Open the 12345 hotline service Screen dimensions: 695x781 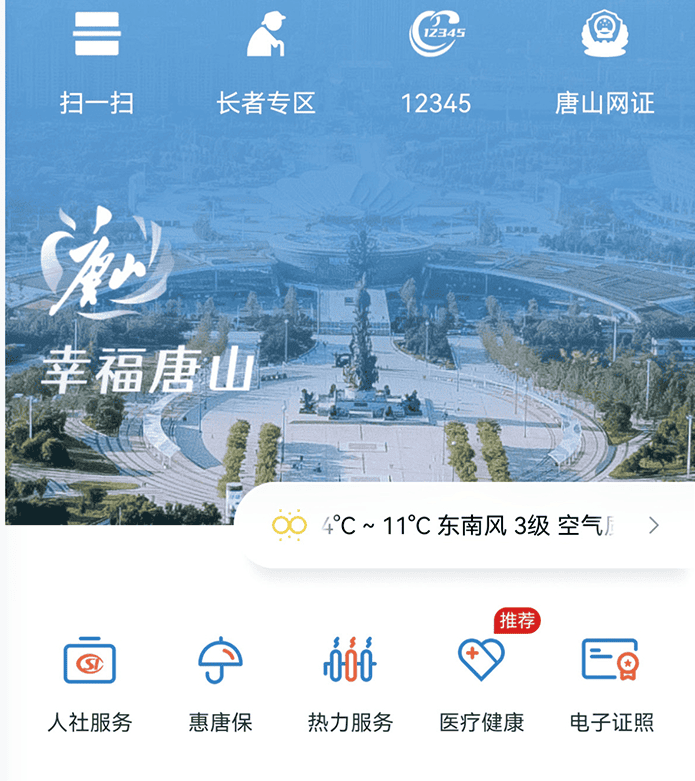(436, 60)
